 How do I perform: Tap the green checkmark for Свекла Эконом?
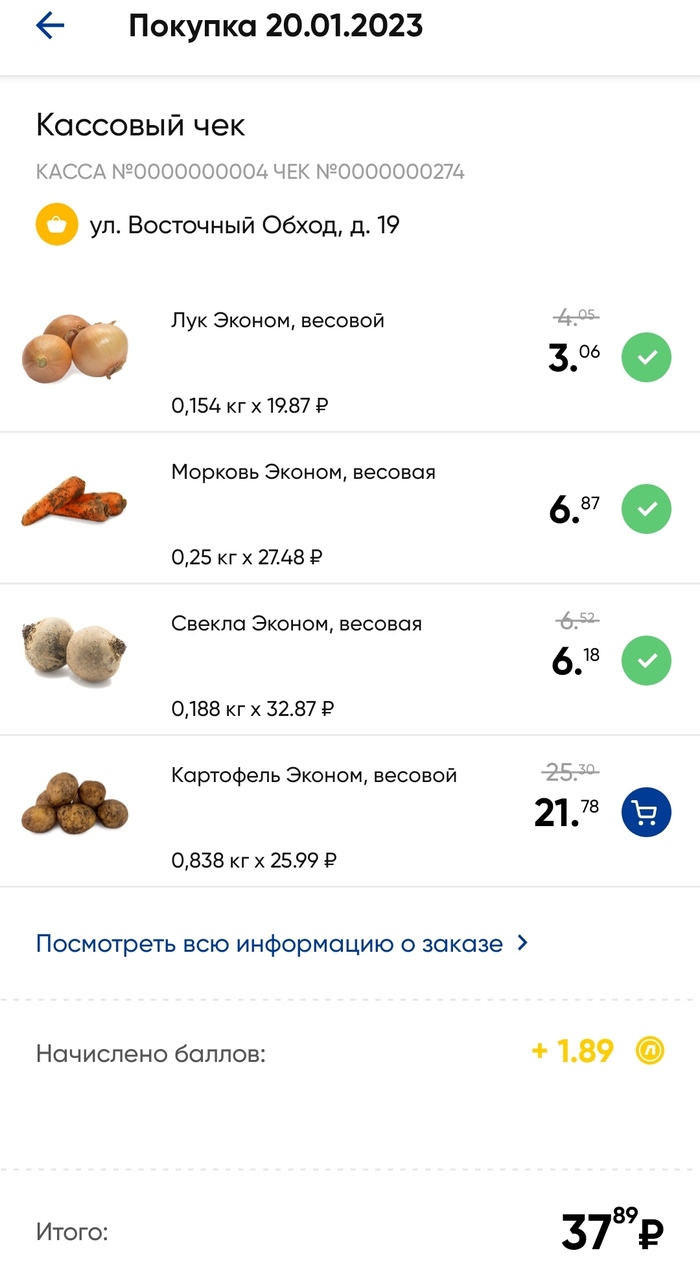(646, 661)
